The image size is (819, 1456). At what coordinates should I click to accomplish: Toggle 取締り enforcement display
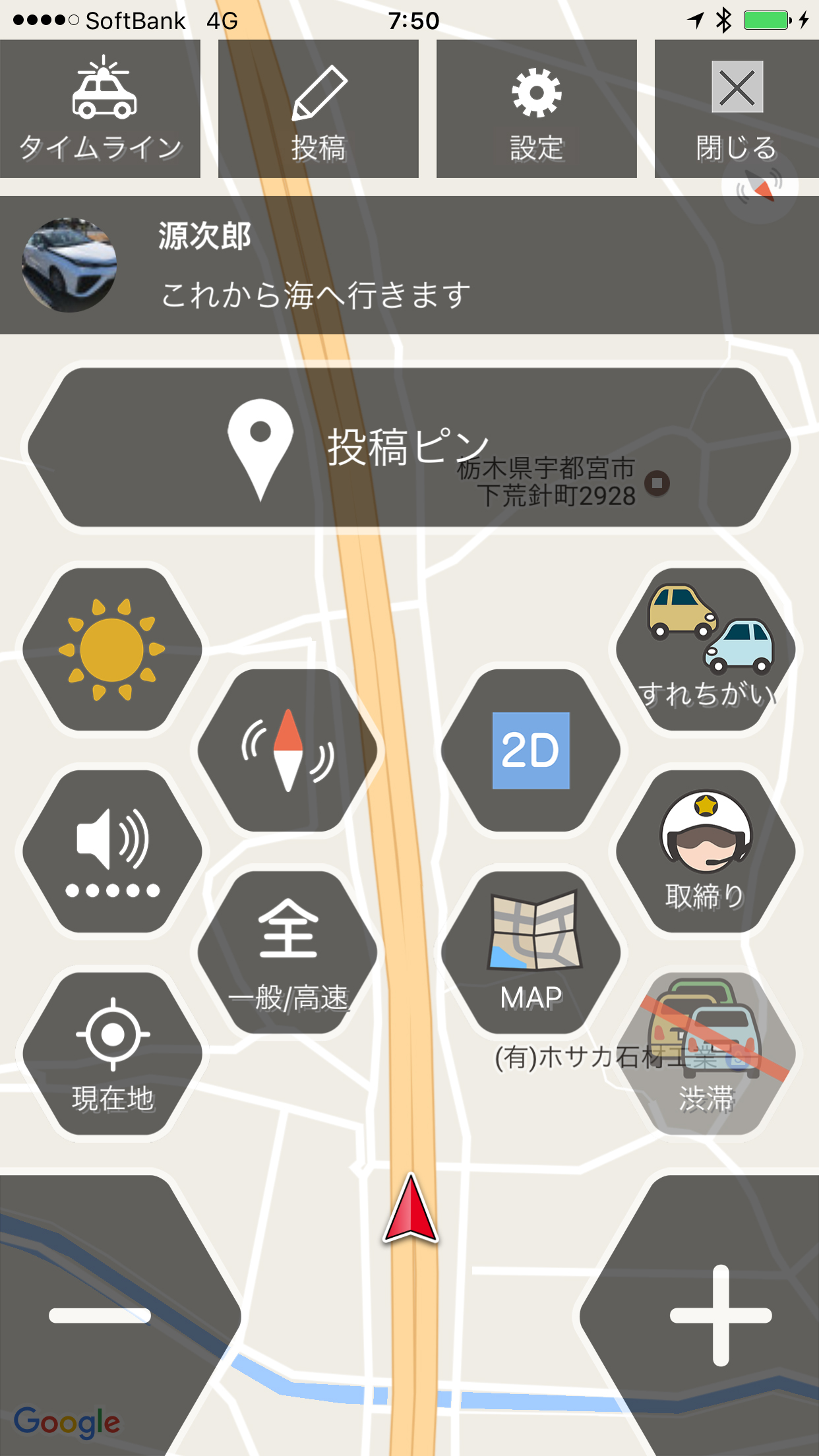point(706,851)
